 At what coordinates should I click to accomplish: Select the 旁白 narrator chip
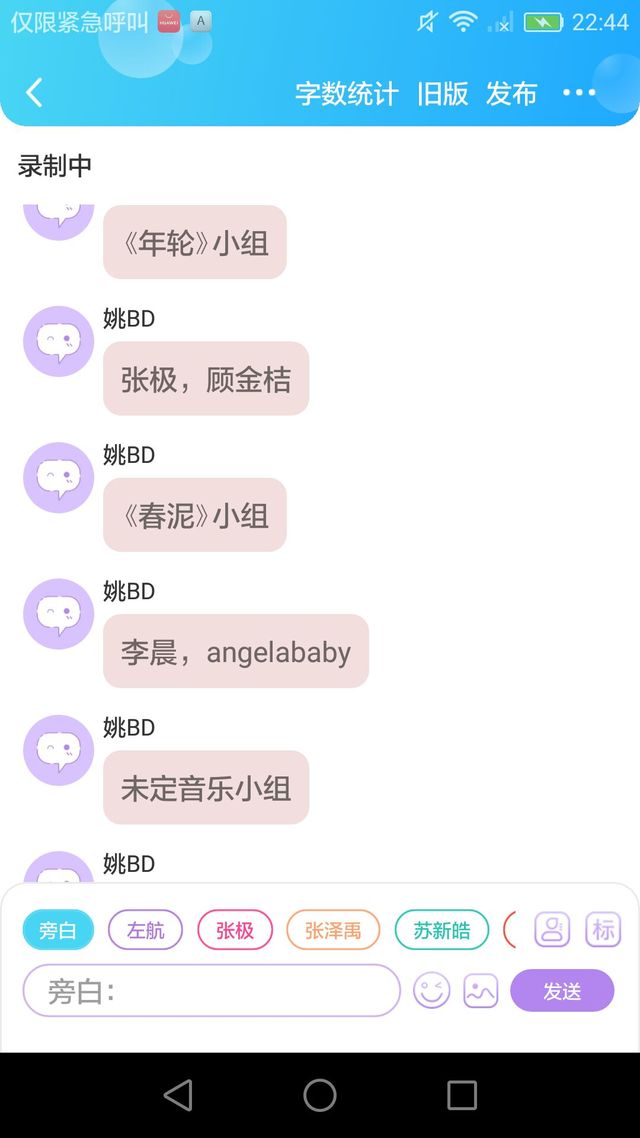tap(58, 930)
